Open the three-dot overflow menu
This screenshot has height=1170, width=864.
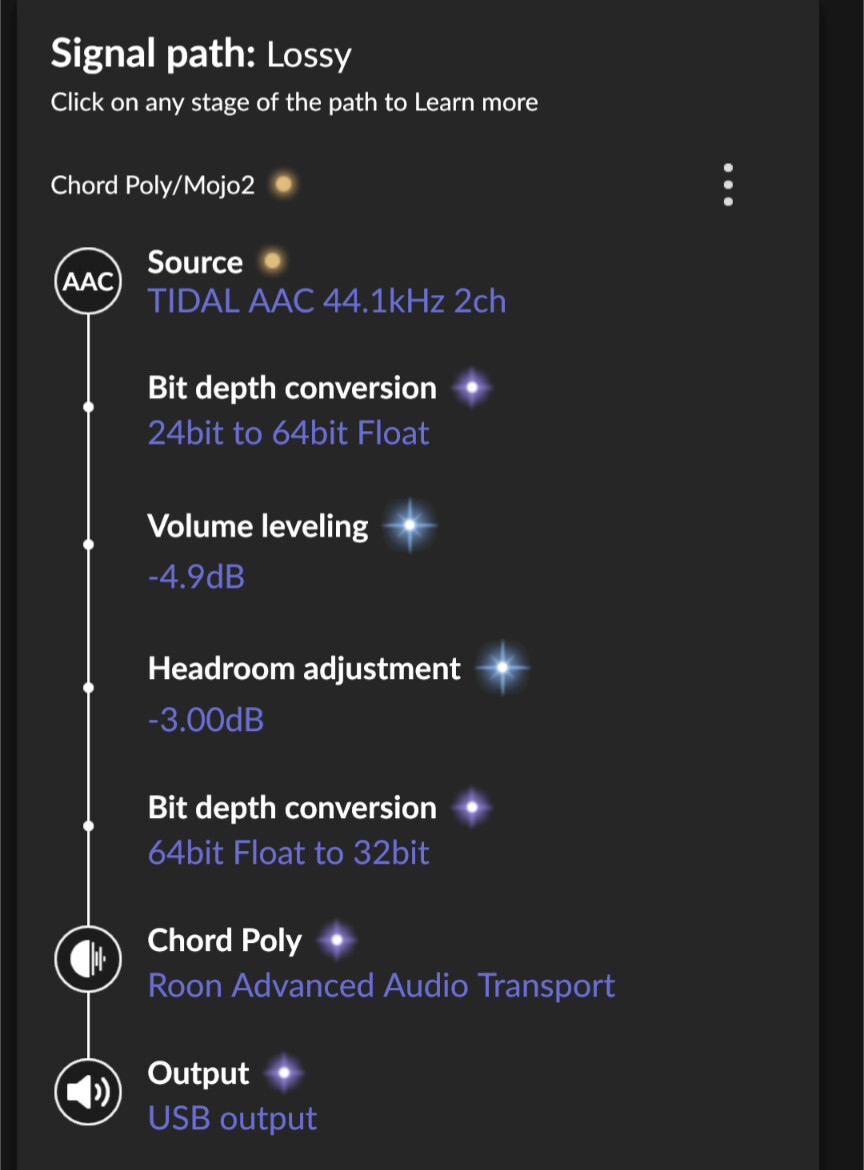pos(728,183)
